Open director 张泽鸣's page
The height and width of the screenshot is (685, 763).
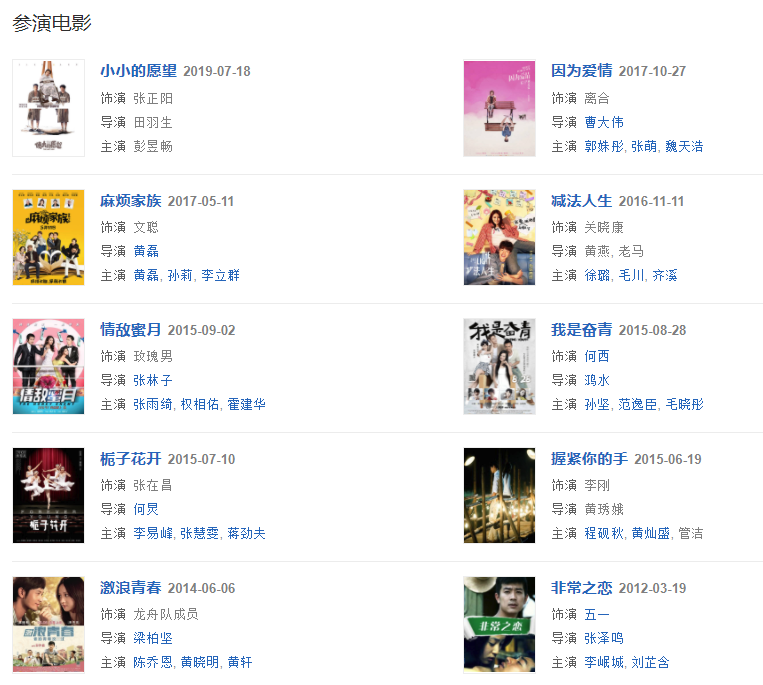(x=604, y=638)
